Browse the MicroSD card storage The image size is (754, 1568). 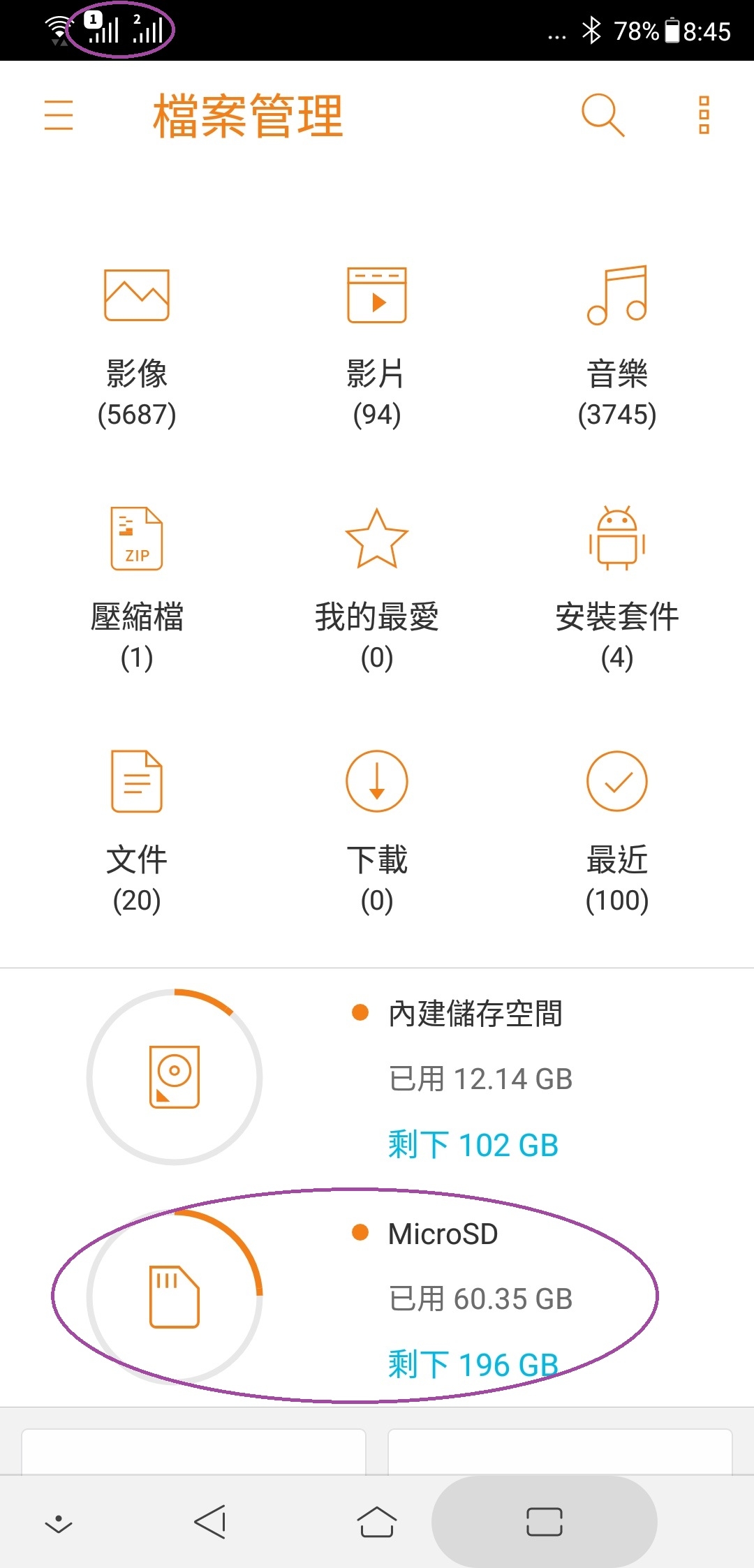point(377,1297)
